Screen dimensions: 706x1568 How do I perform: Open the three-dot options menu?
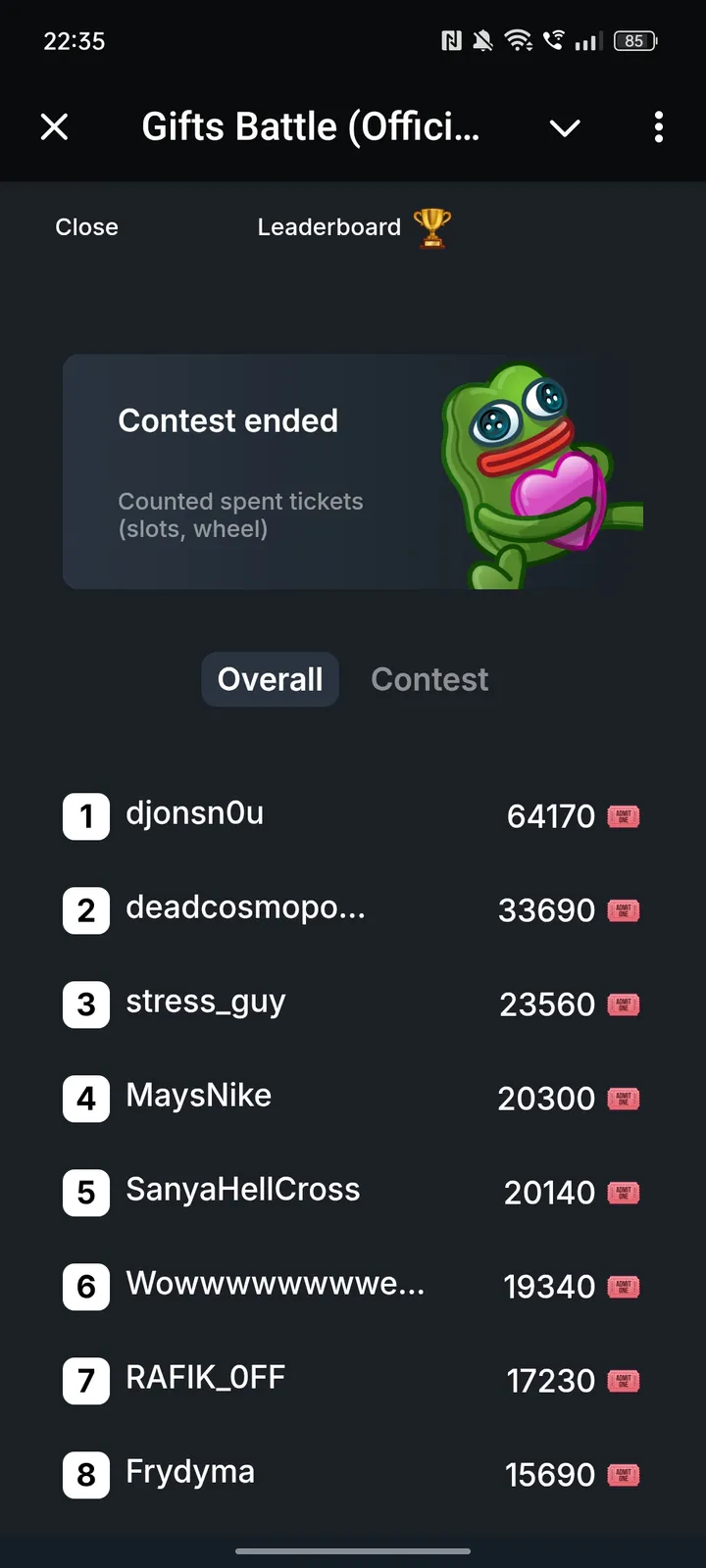point(658,127)
